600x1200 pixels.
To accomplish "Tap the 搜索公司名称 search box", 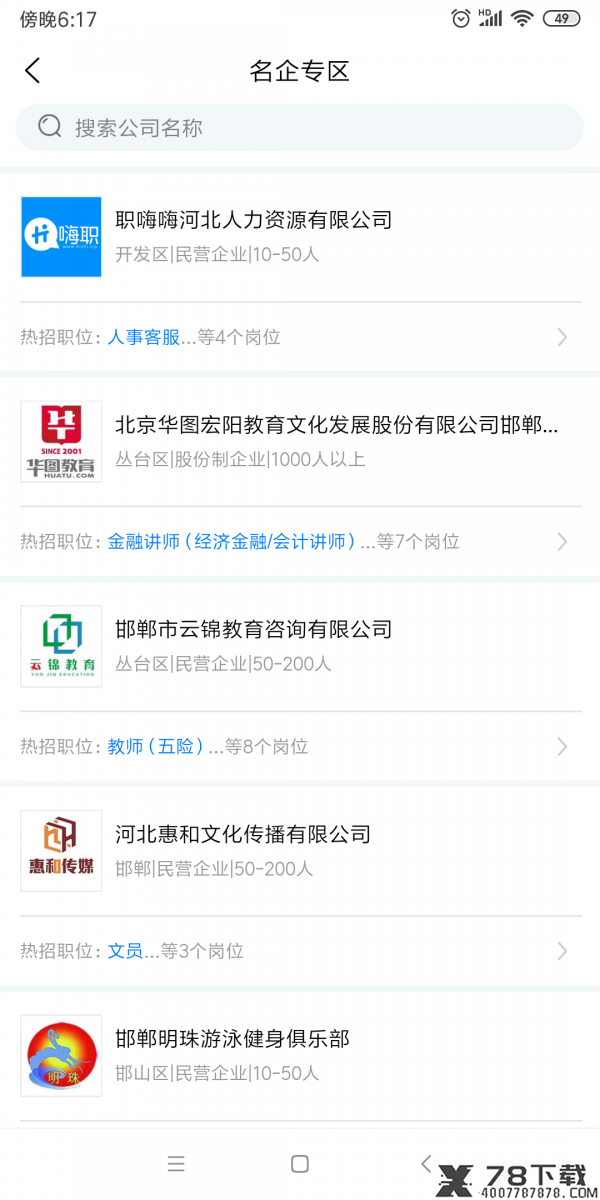I will pos(300,128).
